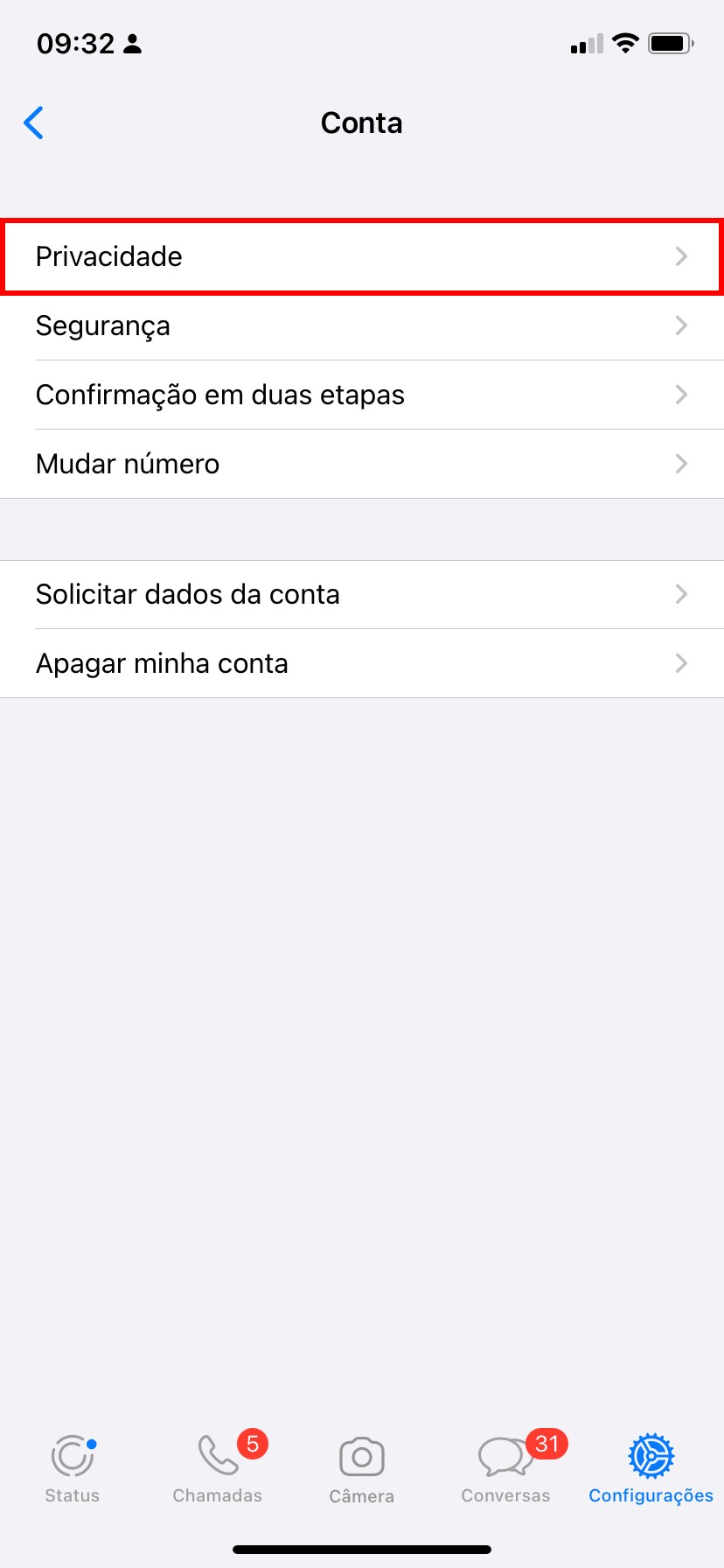The height and width of the screenshot is (1568, 724).
Task: Choose Apagar minha conta
Action: (x=361, y=663)
